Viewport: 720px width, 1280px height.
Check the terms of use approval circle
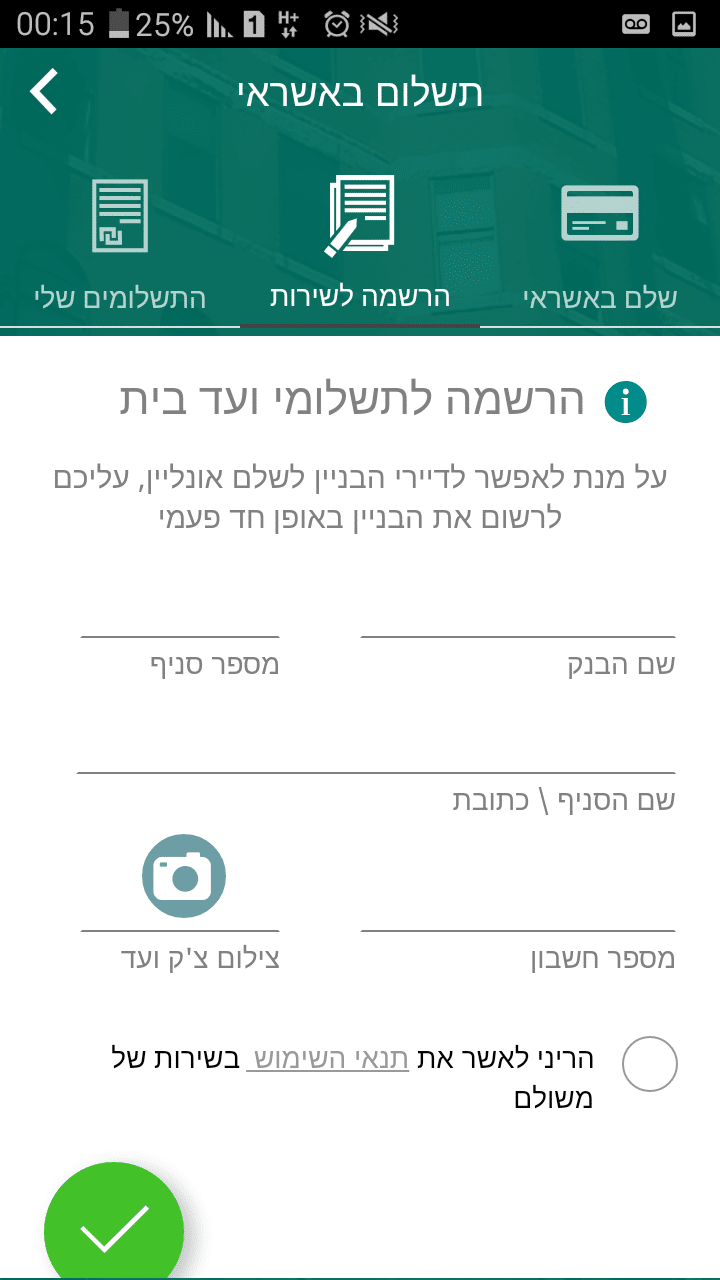pyautogui.click(x=650, y=1064)
